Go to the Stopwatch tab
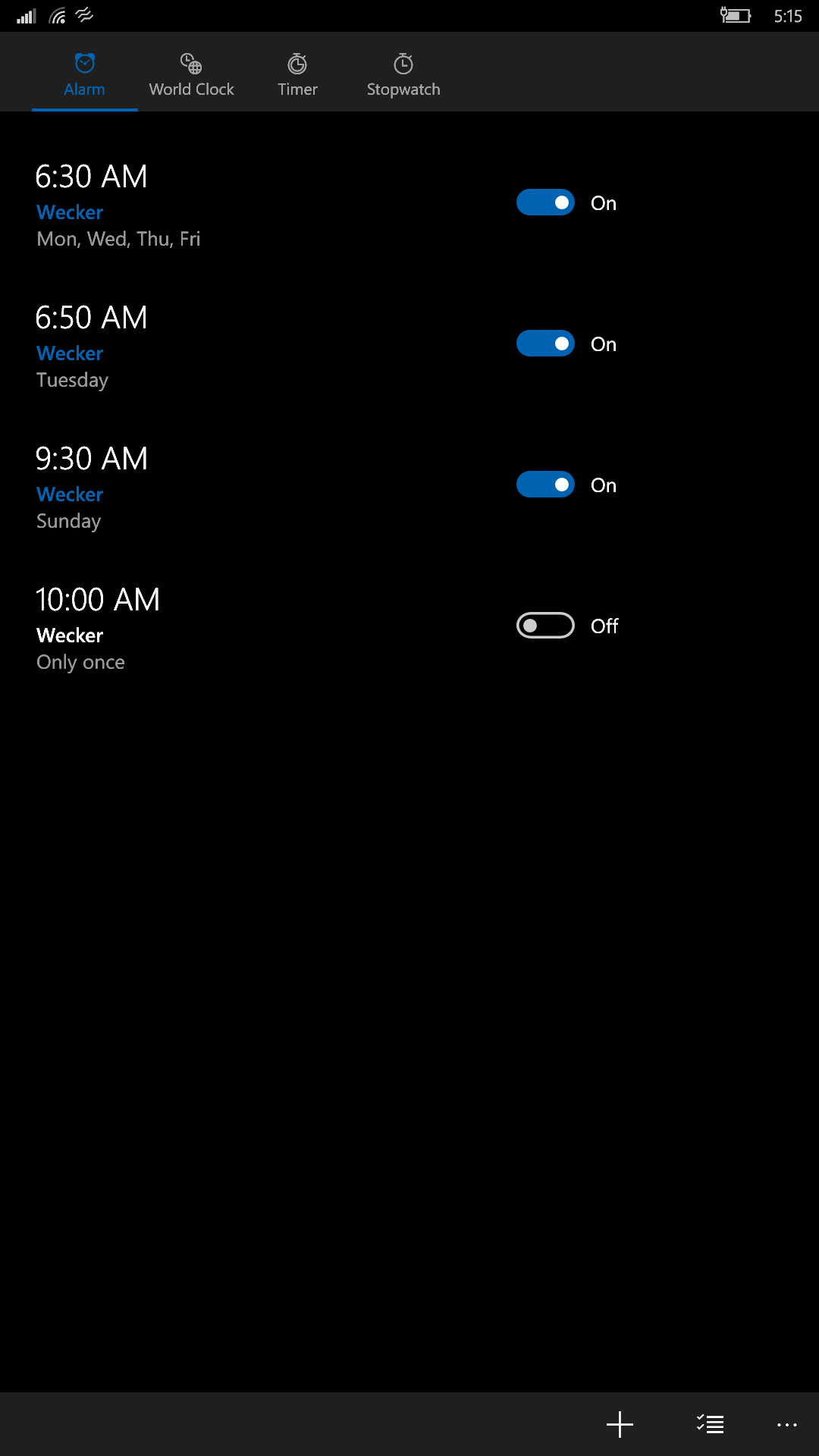 [x=403, y=74]
